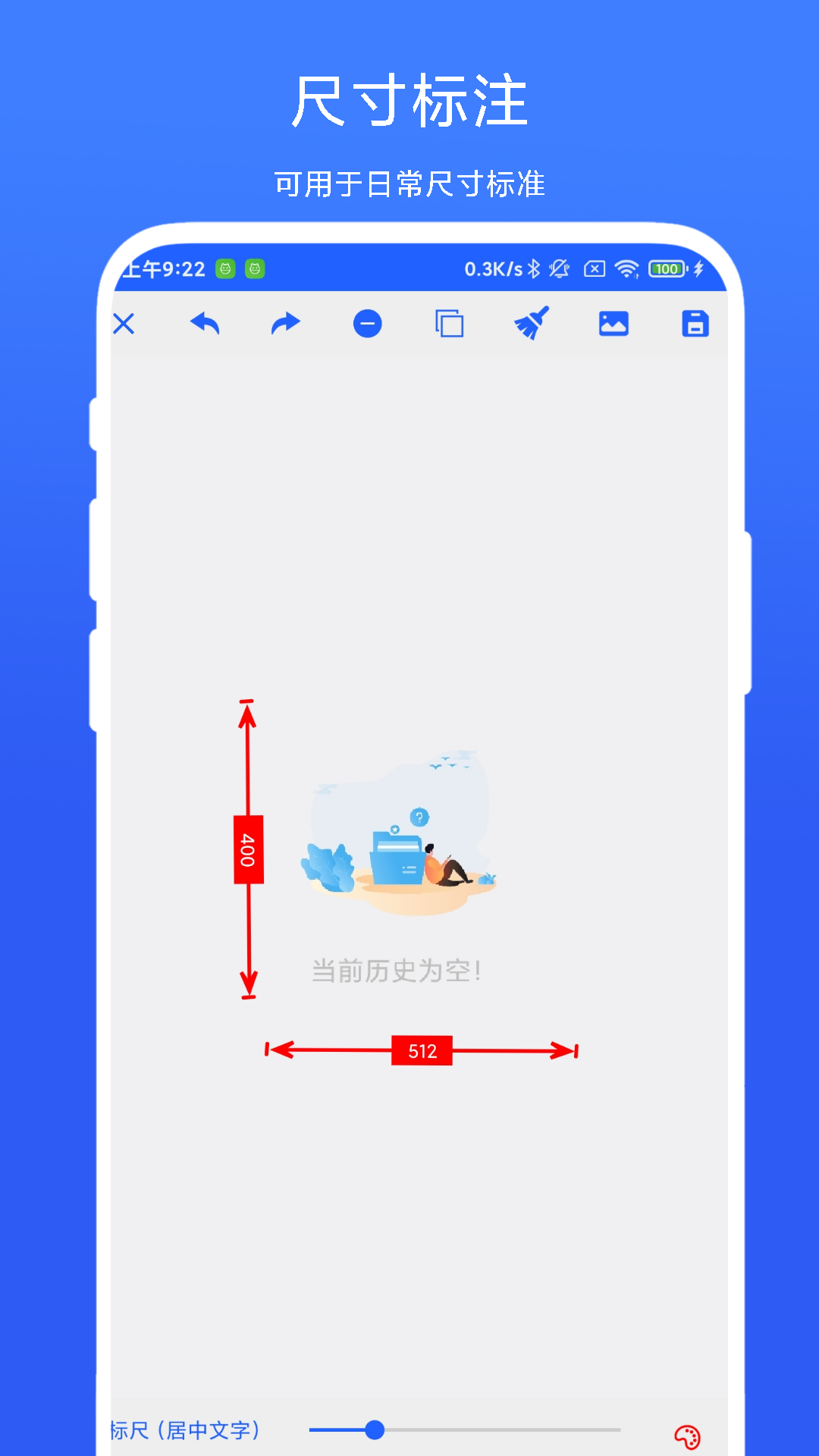Tap the 9:22 clock in status bar
The height and width of the screenshot is (1456, 819).
click(165, 269)
